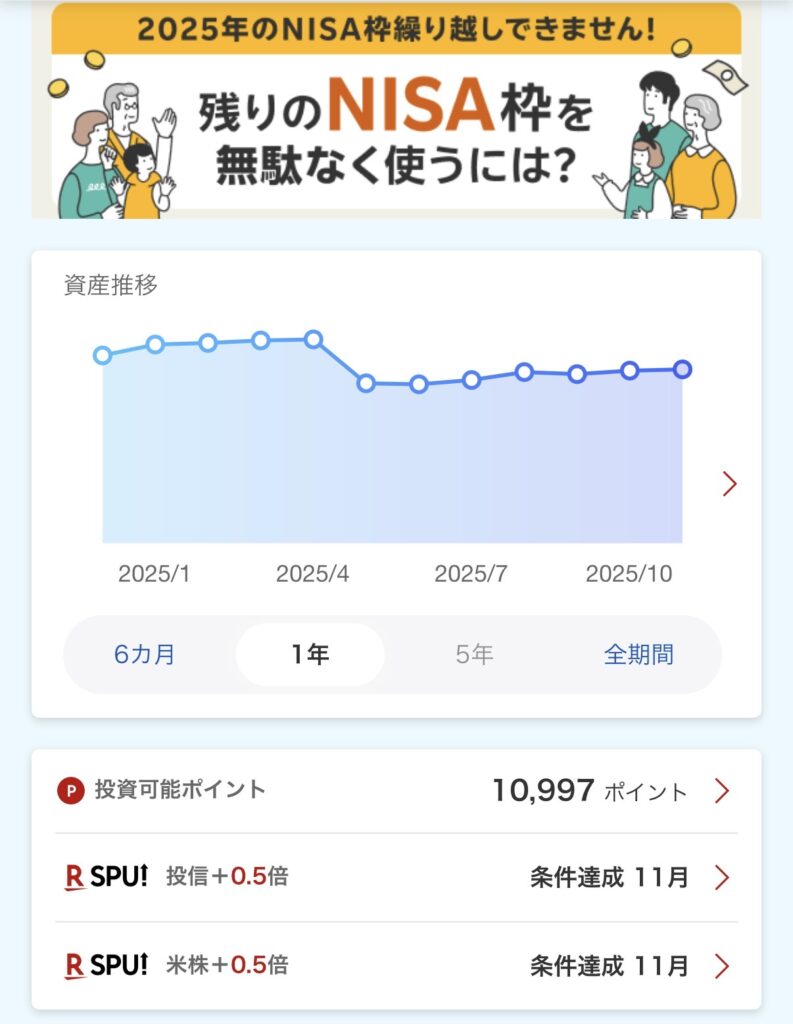Open SPU 投信+0.5倍 condition row
The height and width of the screenshot is (1024, 793).
pyautogui.click(x=396, y=878)
